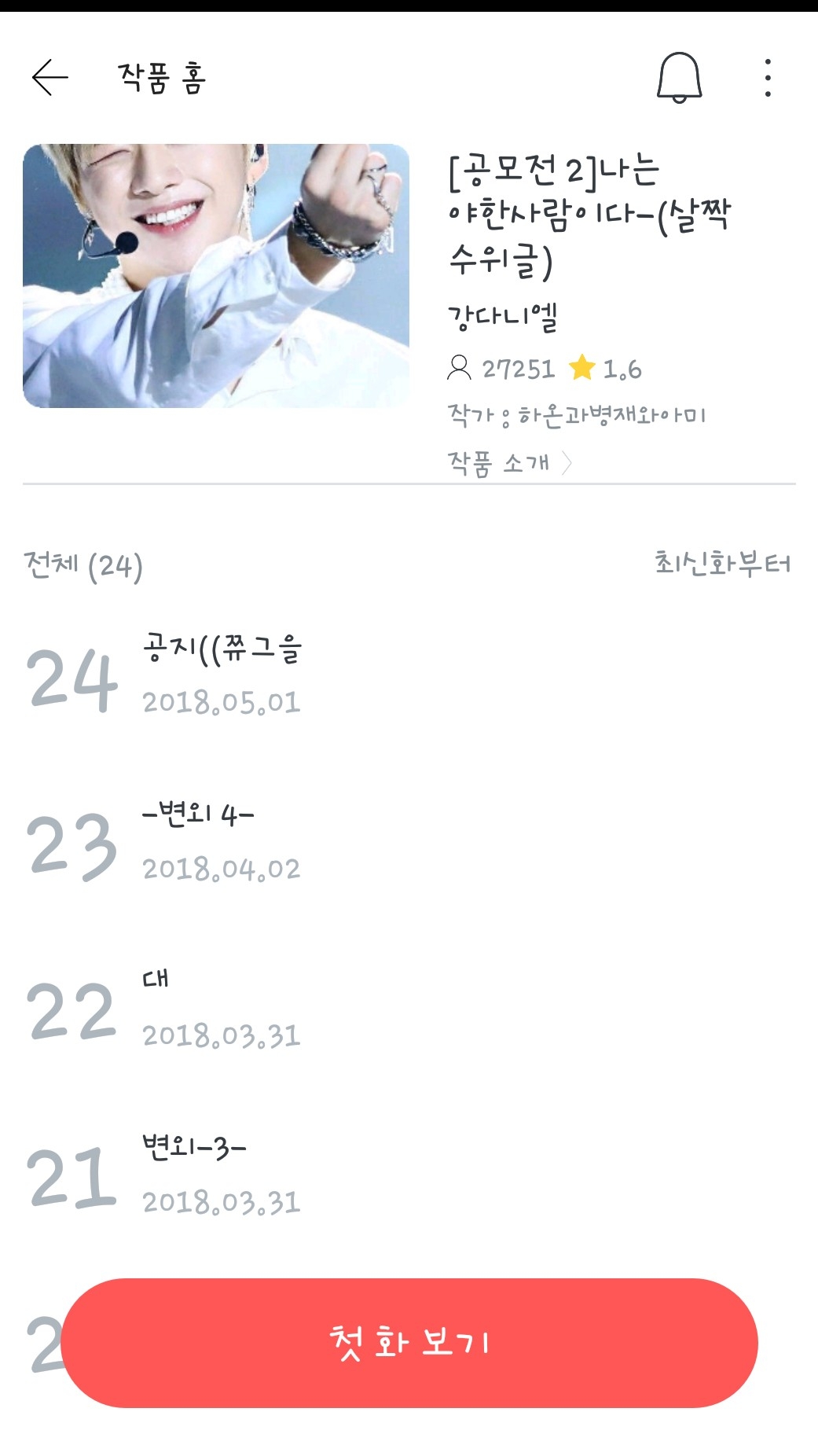Change sort order via 최신화부터

coord(722,564)
